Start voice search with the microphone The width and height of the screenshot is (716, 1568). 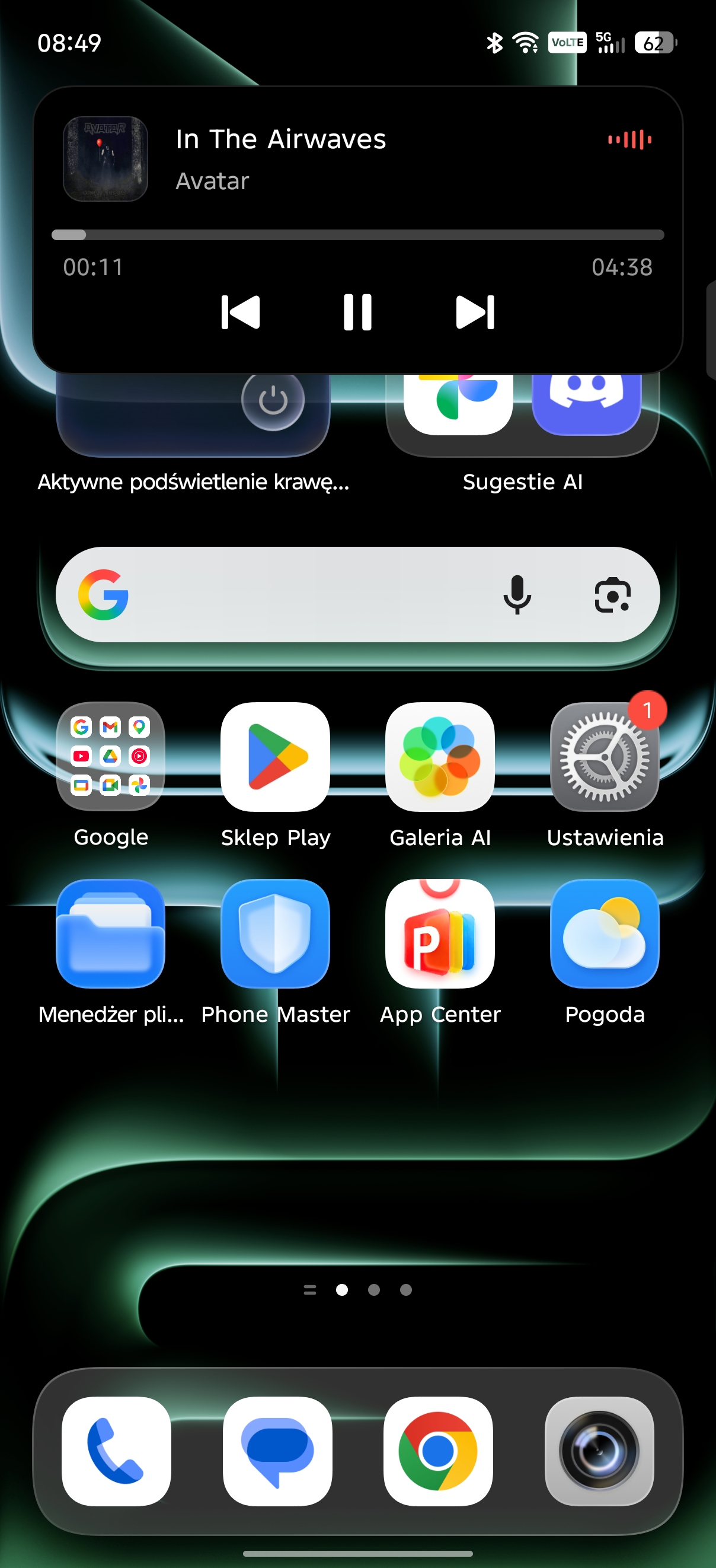[517, 595]
